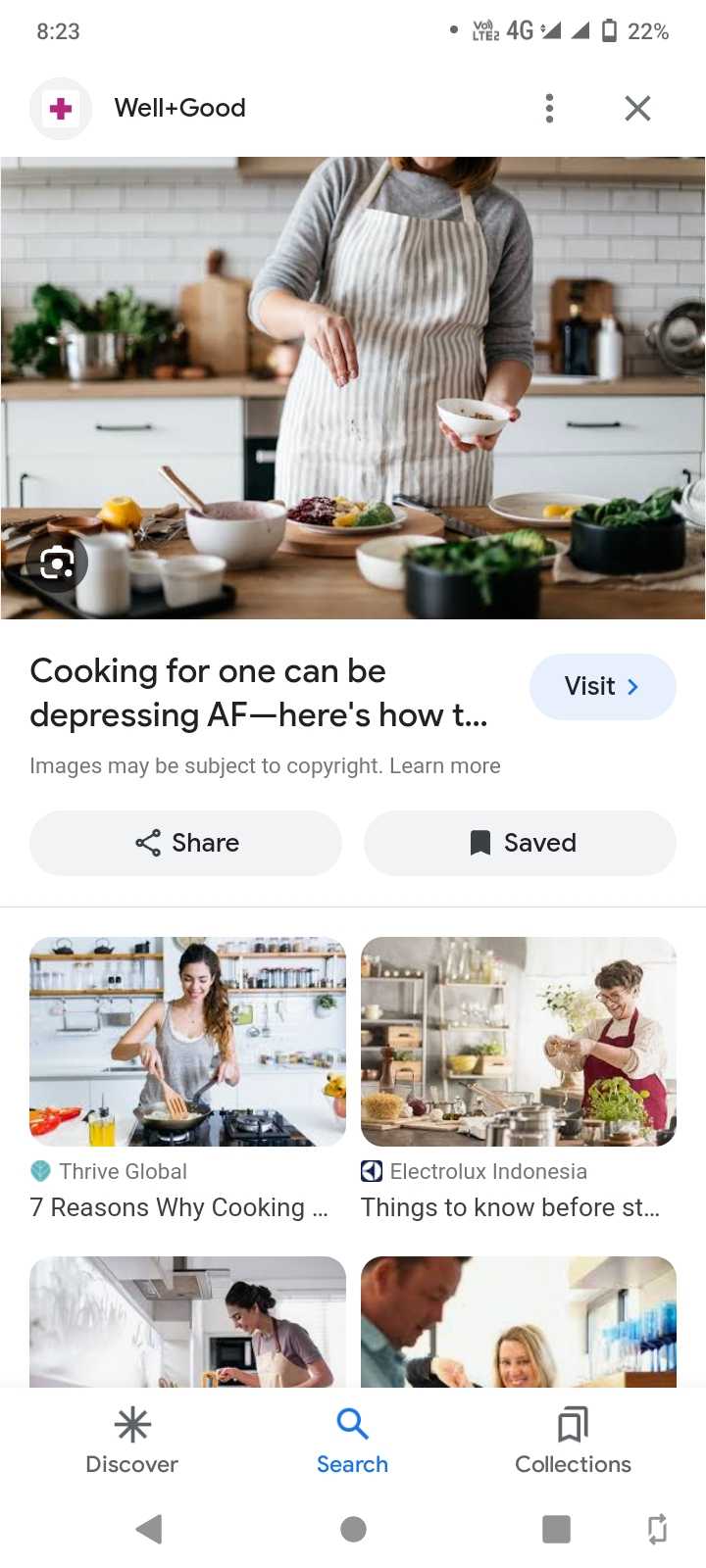Search the image with Google Lens
This screenshot has width=706, height=1568.
57,563
